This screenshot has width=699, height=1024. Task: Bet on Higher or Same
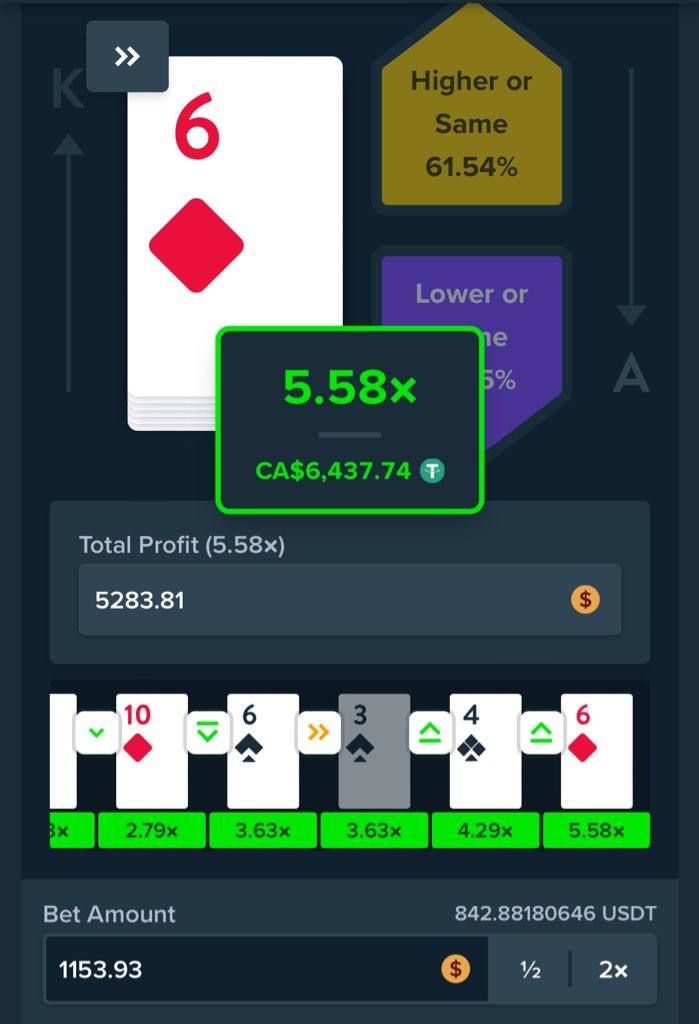click(x=471, y=124)
